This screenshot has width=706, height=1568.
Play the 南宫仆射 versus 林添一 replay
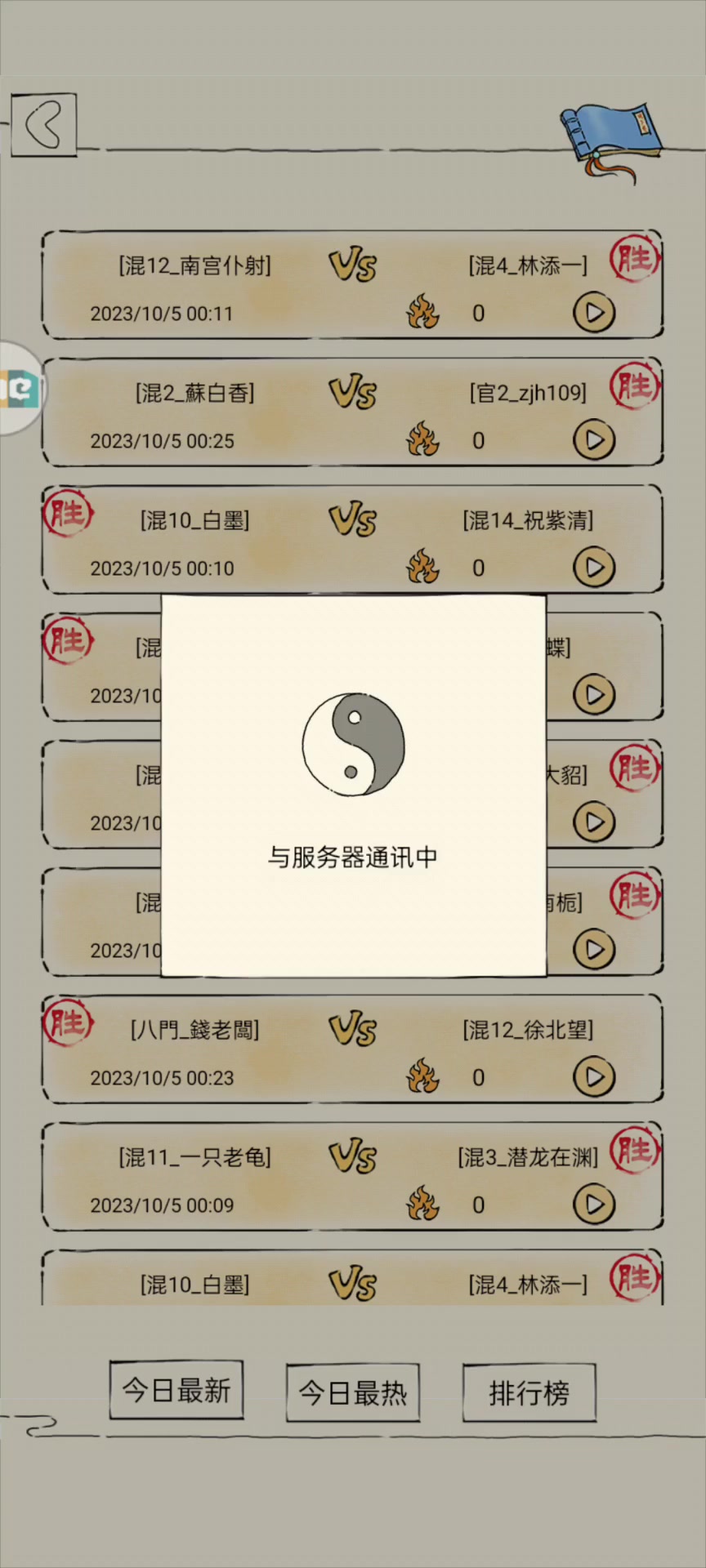(x=595, y=313)
